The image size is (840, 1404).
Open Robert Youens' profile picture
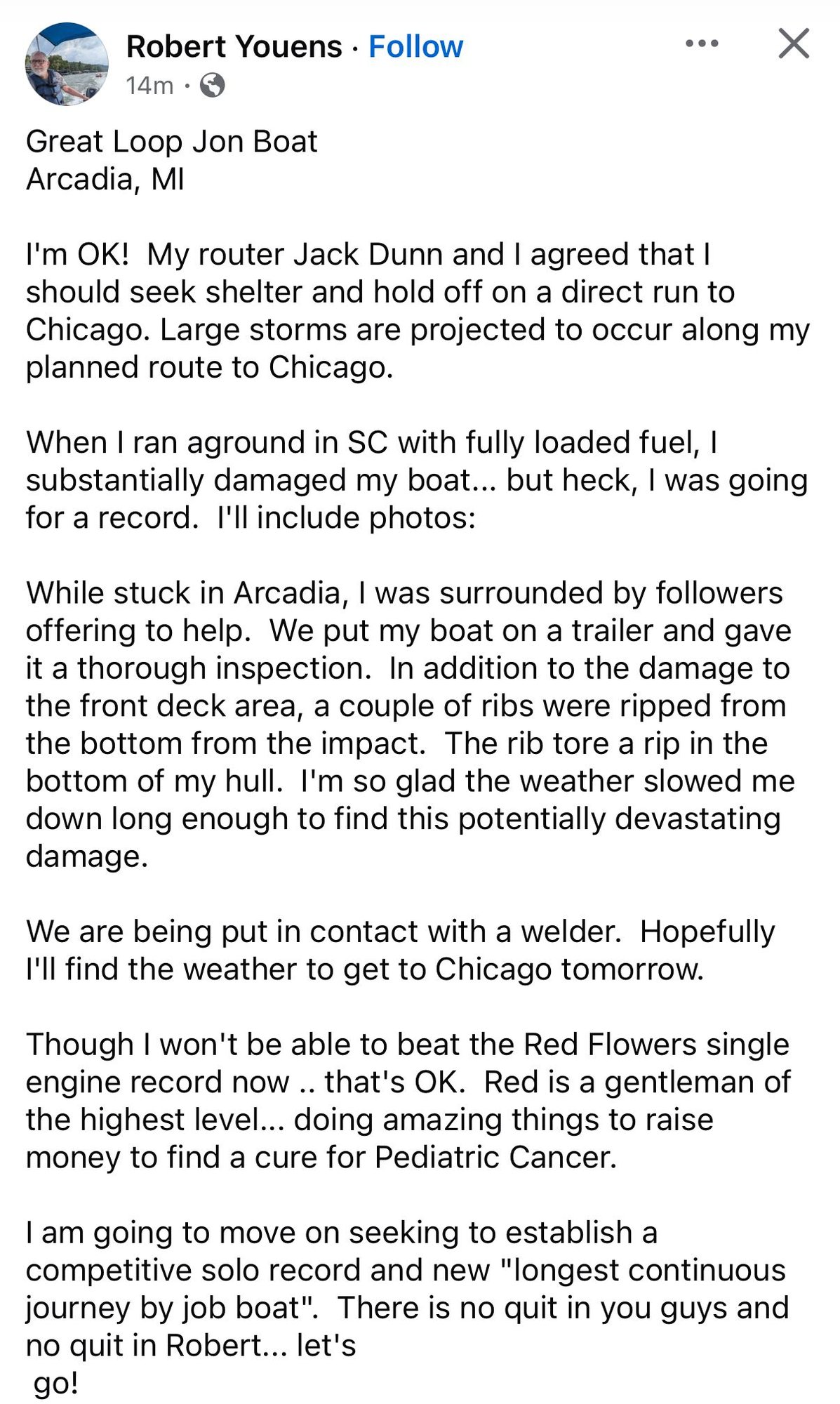click(x=67, y=64)
